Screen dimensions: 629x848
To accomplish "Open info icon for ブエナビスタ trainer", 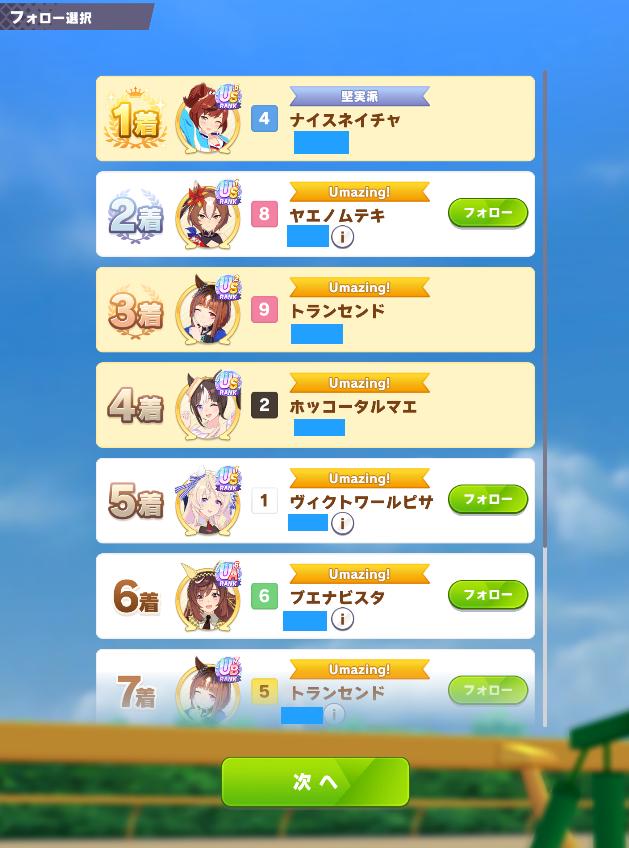I will (342, 620).
